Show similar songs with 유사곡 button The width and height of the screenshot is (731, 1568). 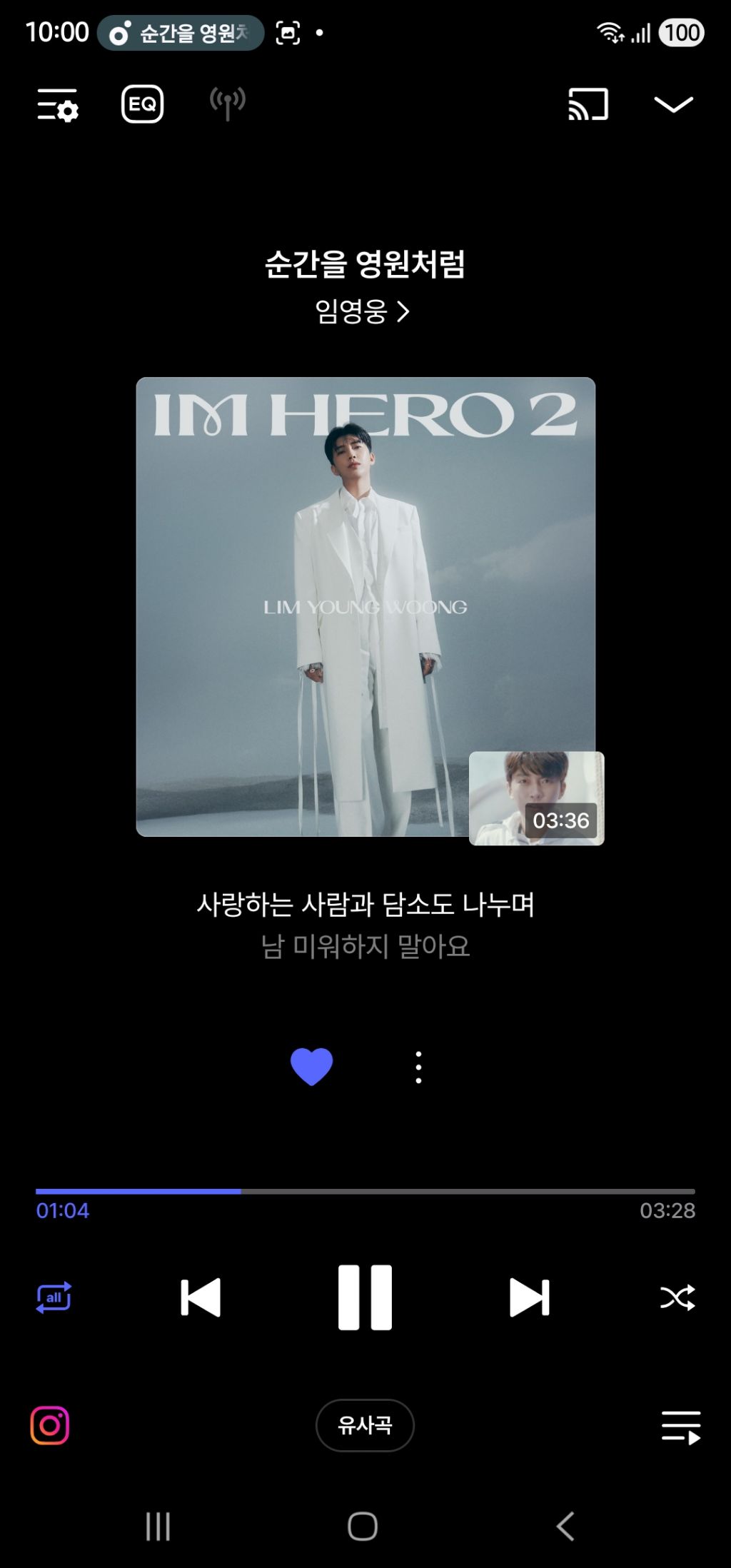pyautogui.click(x=365, y=1425)
